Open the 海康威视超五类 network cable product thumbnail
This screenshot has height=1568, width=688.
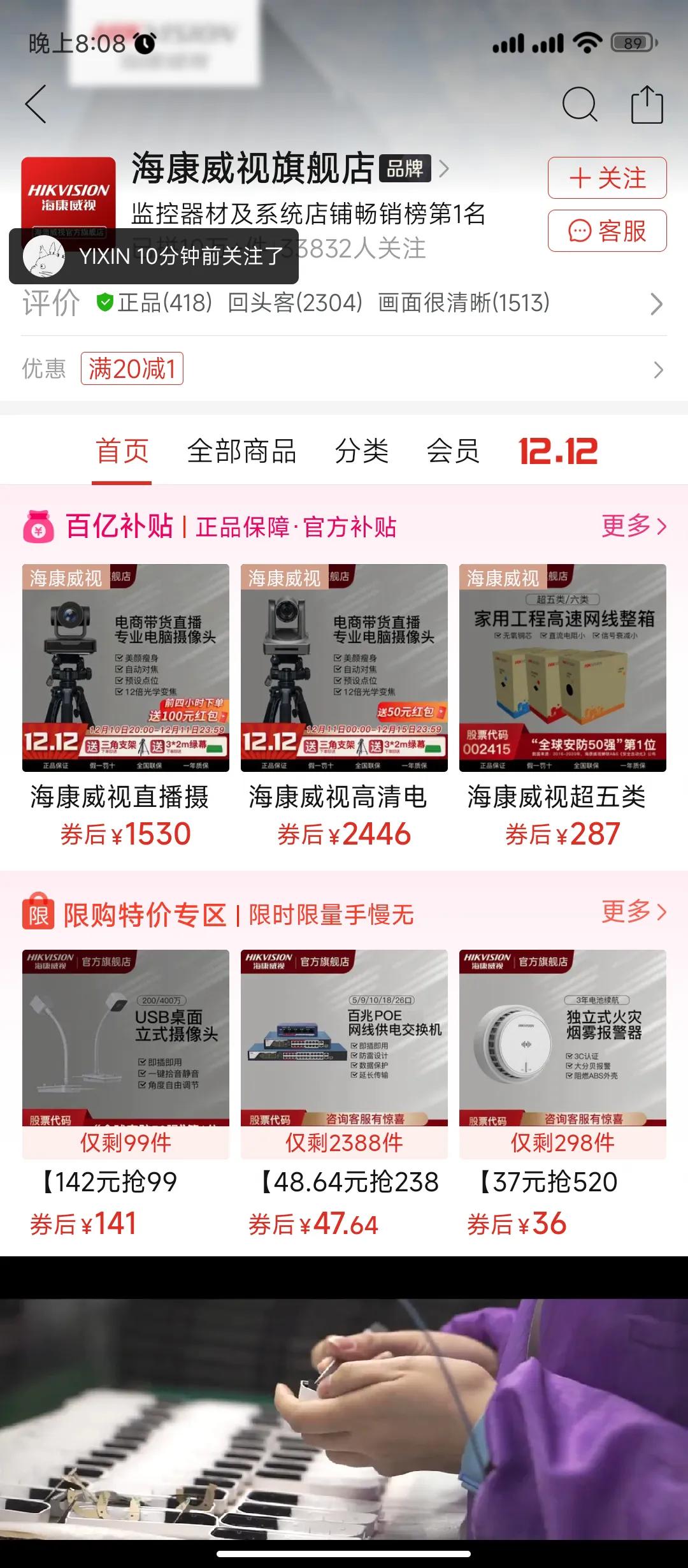tap(559, 669)
